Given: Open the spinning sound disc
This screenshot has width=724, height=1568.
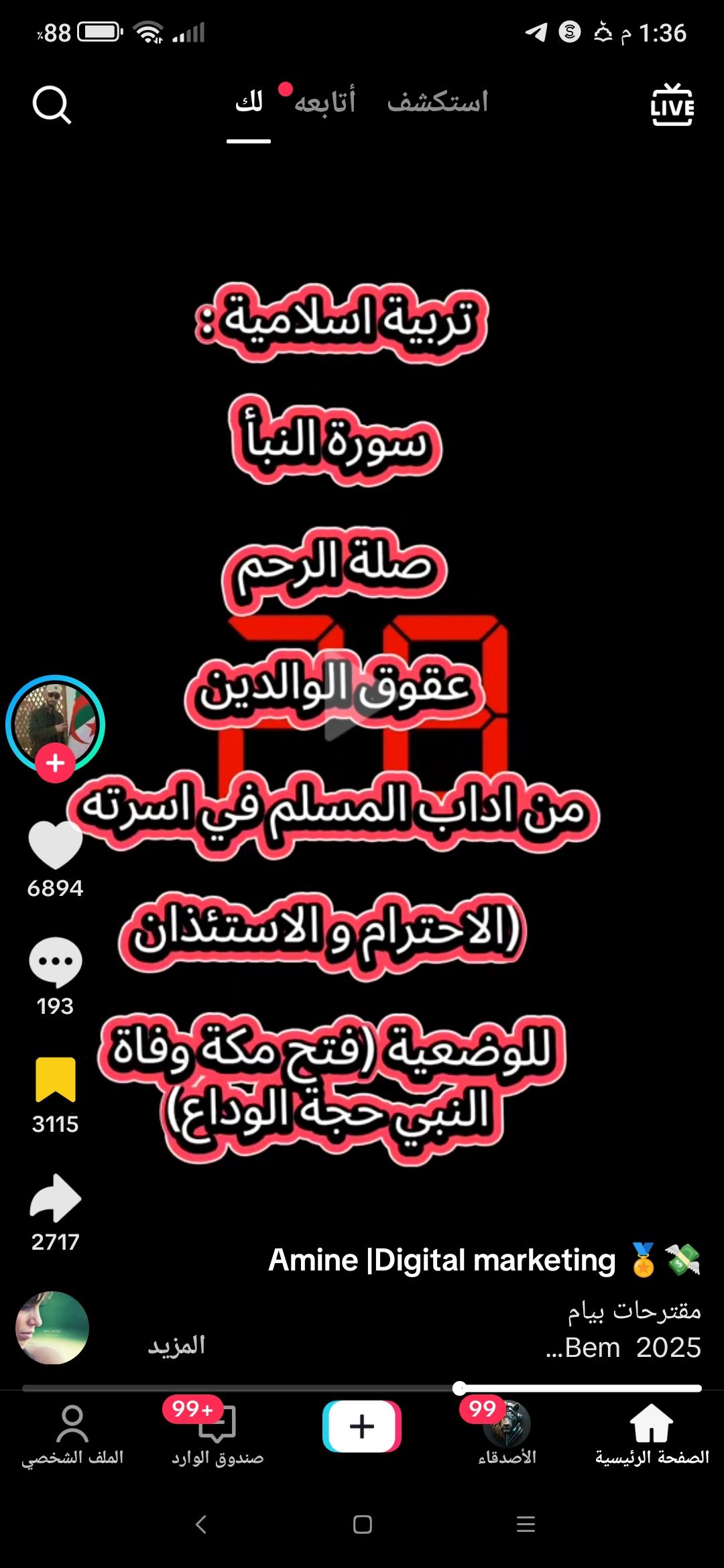Looking at the screenshot, I should (x=52, y=1327).
